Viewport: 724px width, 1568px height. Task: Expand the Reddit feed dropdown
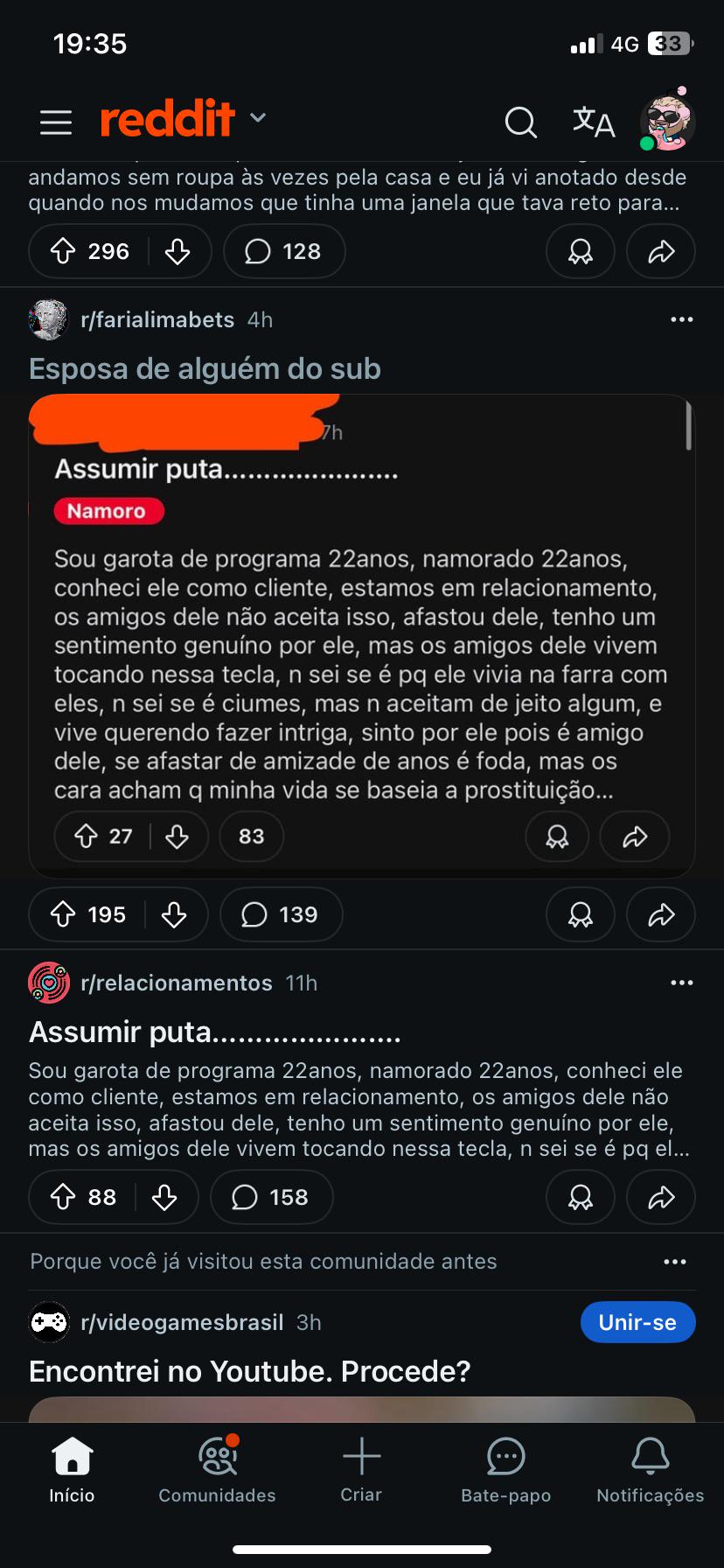coord(258,118)
